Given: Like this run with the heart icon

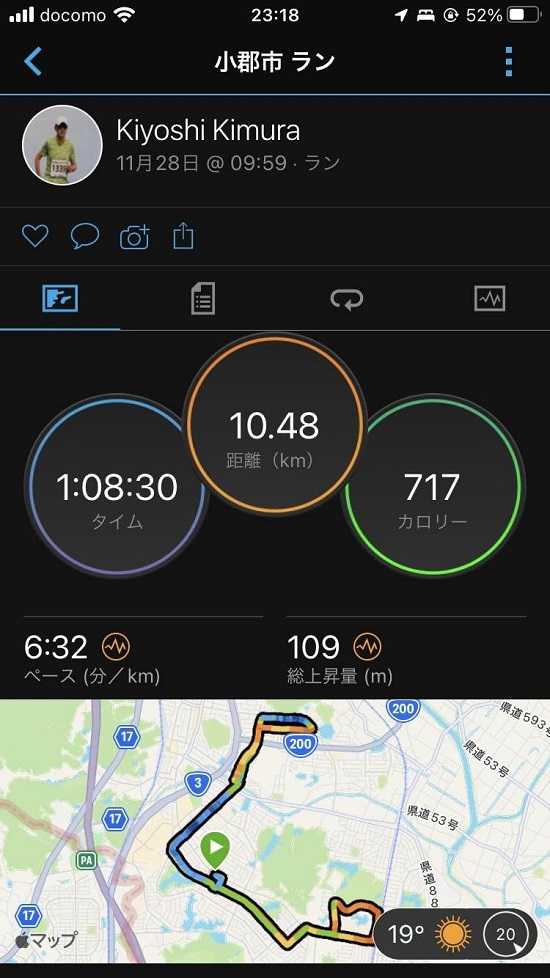Looking at the screenshot, I should tap(35, 236).
